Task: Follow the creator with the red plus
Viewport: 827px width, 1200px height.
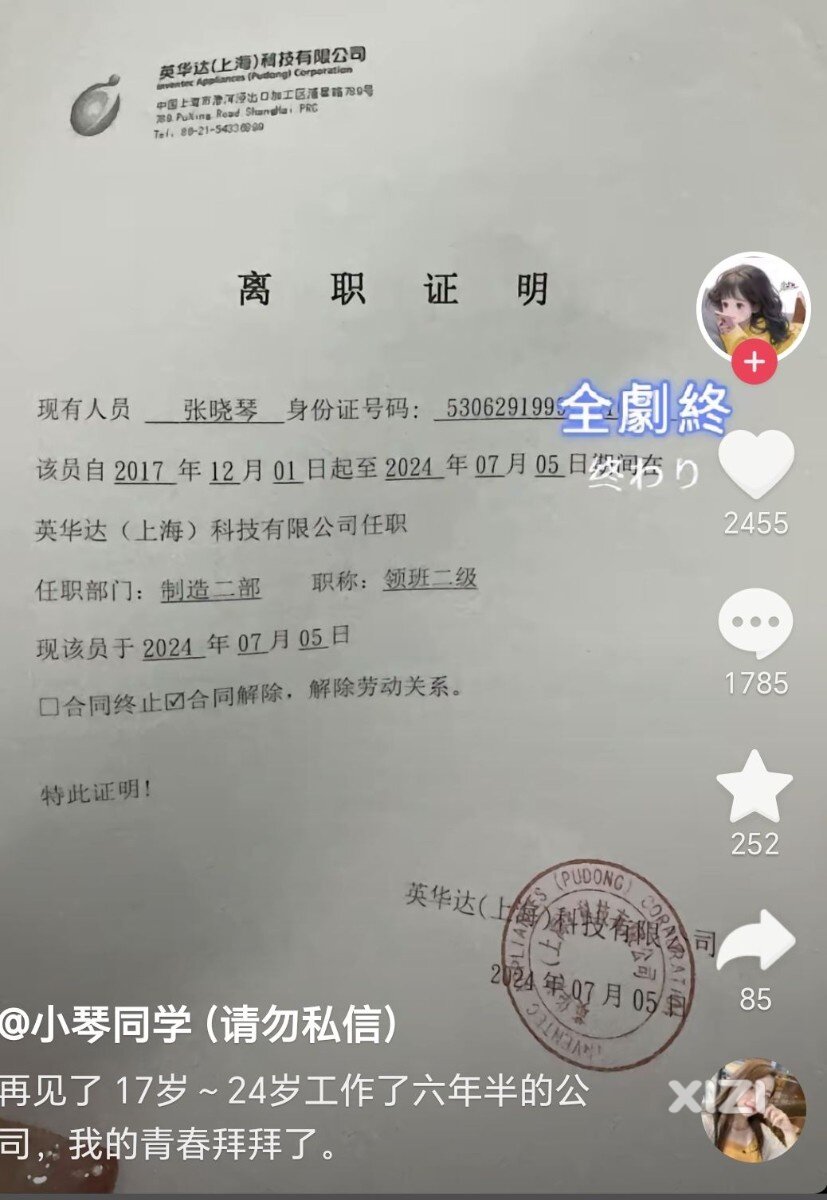Action: click(x=755, y=363)
